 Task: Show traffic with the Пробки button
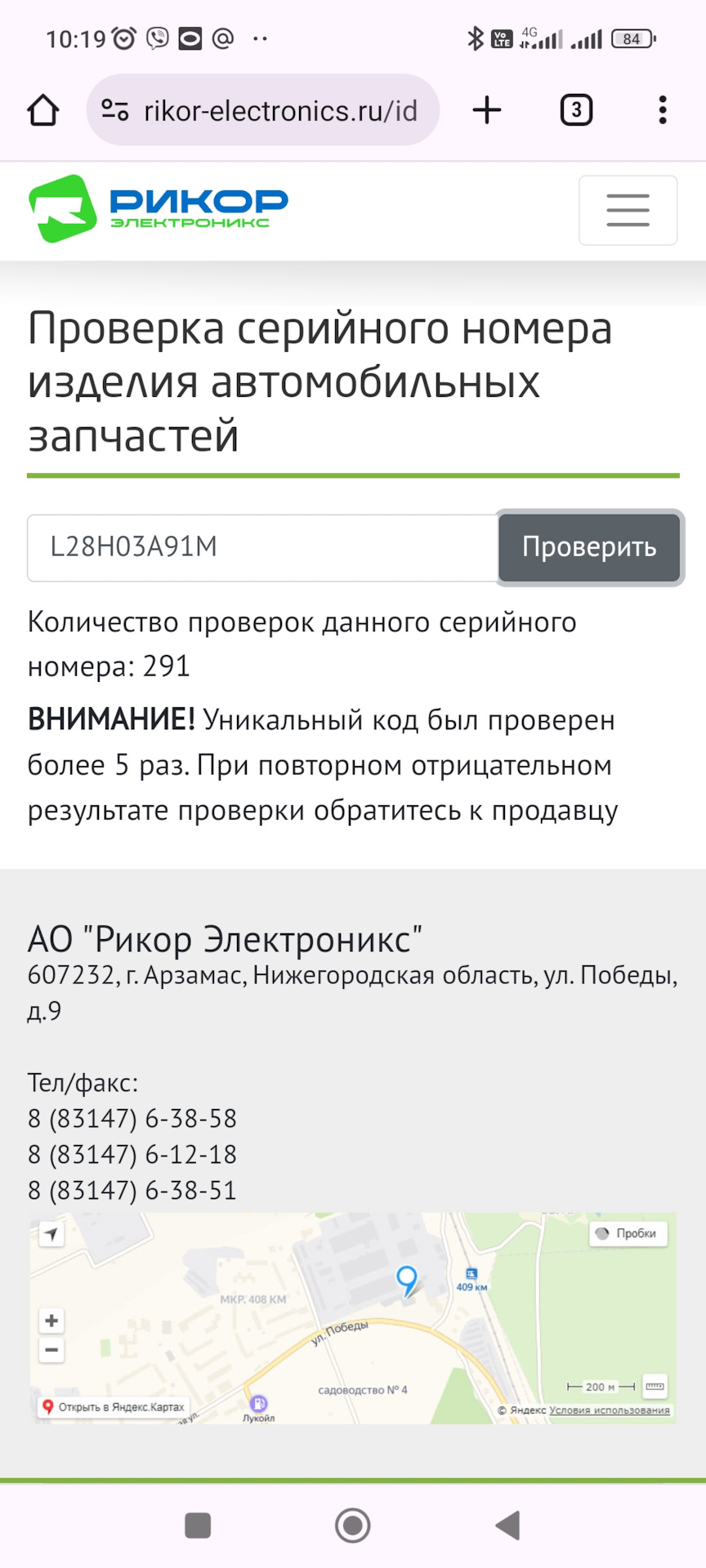pyautogui.click(x=628, y=1233)
